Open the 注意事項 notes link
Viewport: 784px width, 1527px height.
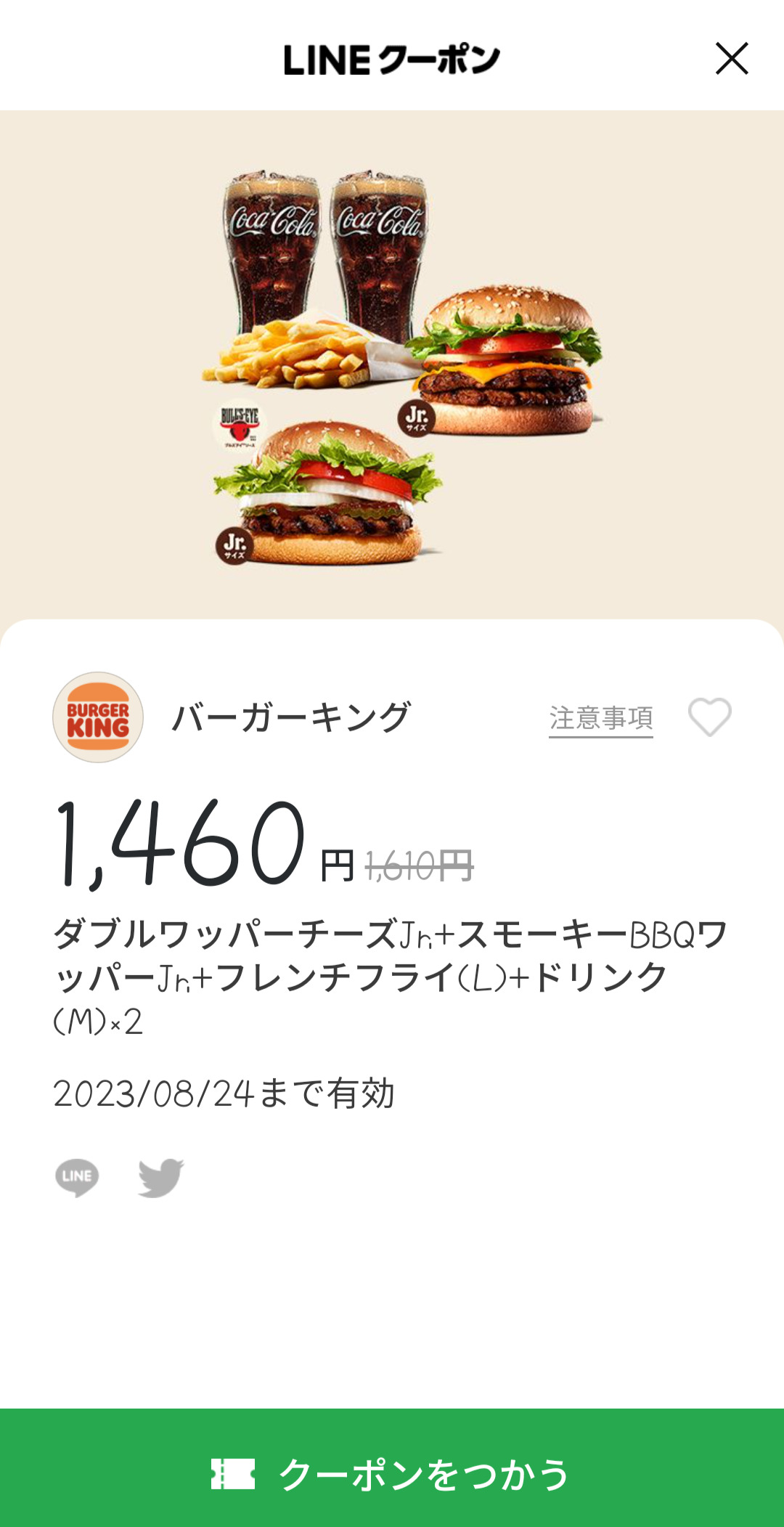[x=600, y=718]
